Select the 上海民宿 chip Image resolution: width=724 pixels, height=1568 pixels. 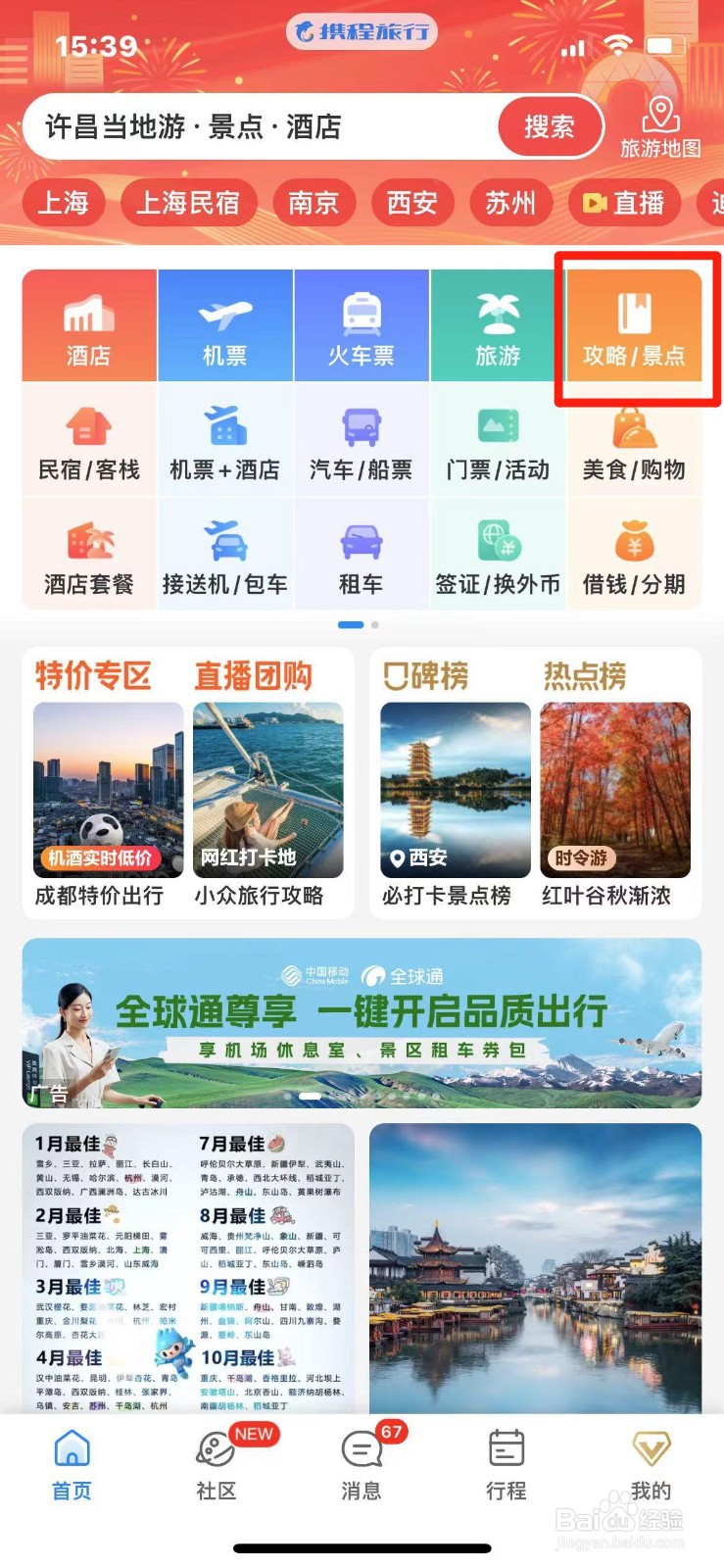187,203
